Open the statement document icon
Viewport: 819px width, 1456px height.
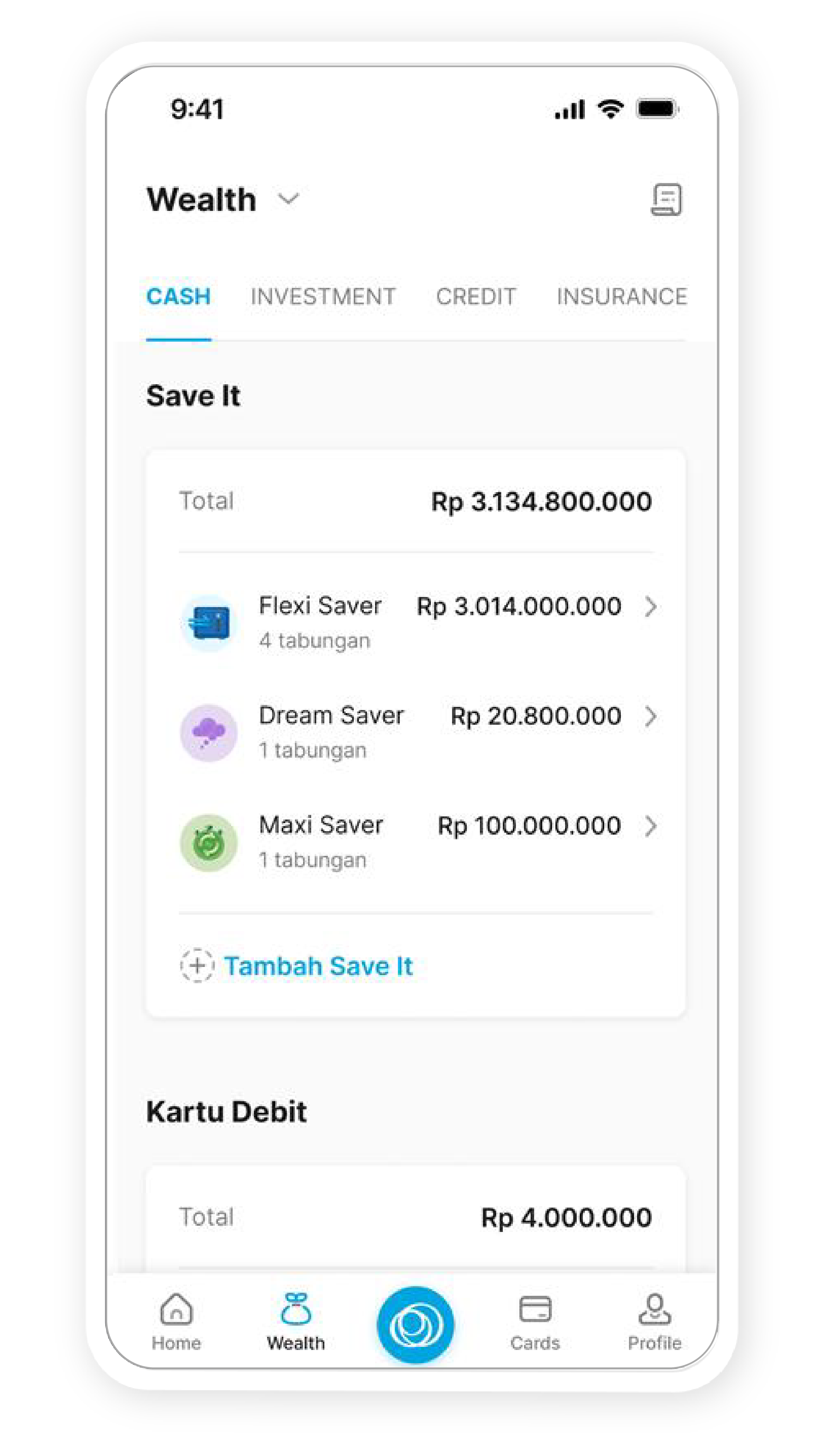pos(666,200)
